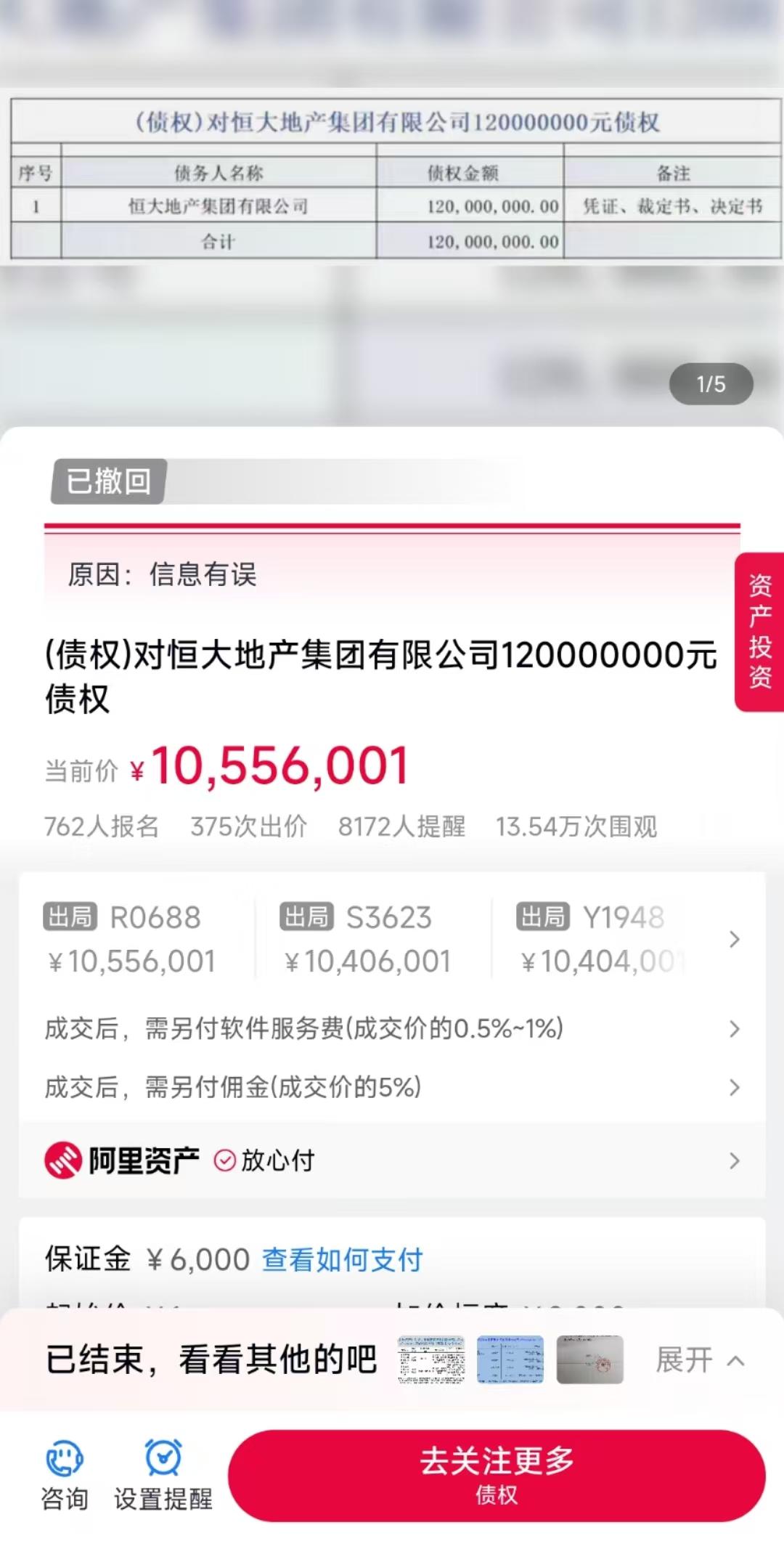Open the 资产投资 side tab

[x=759, y=632]
